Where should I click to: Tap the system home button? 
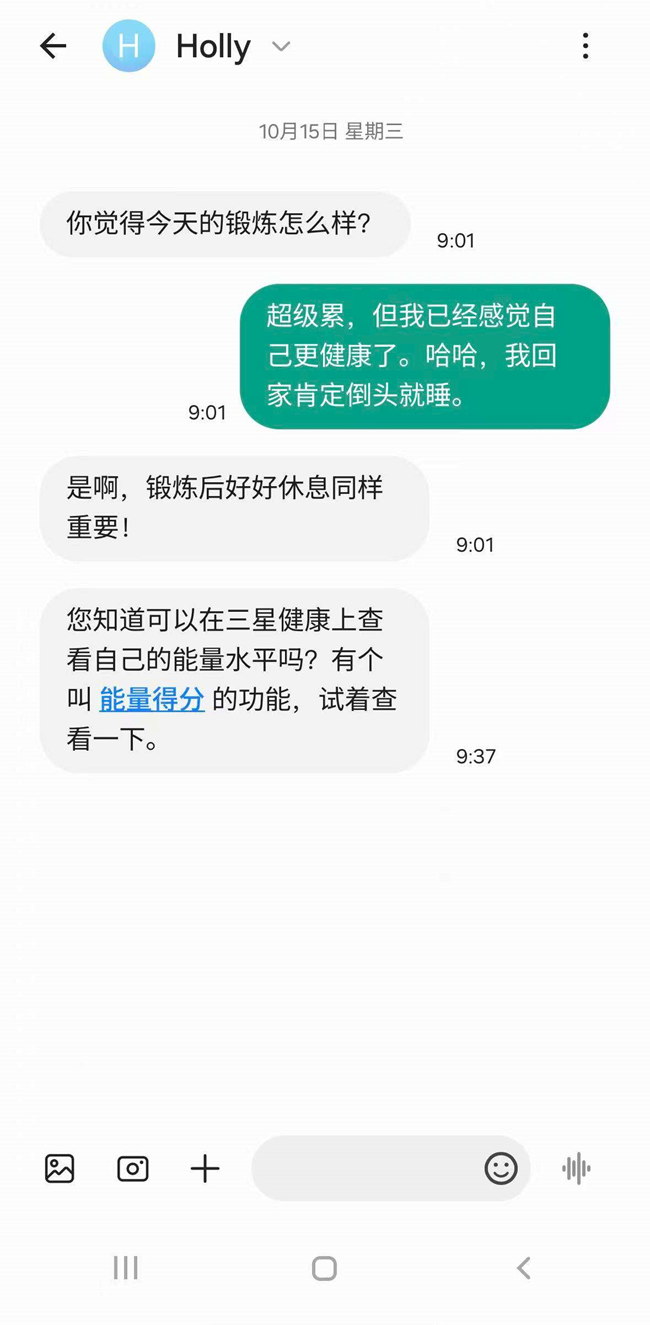click(324, 1268)
